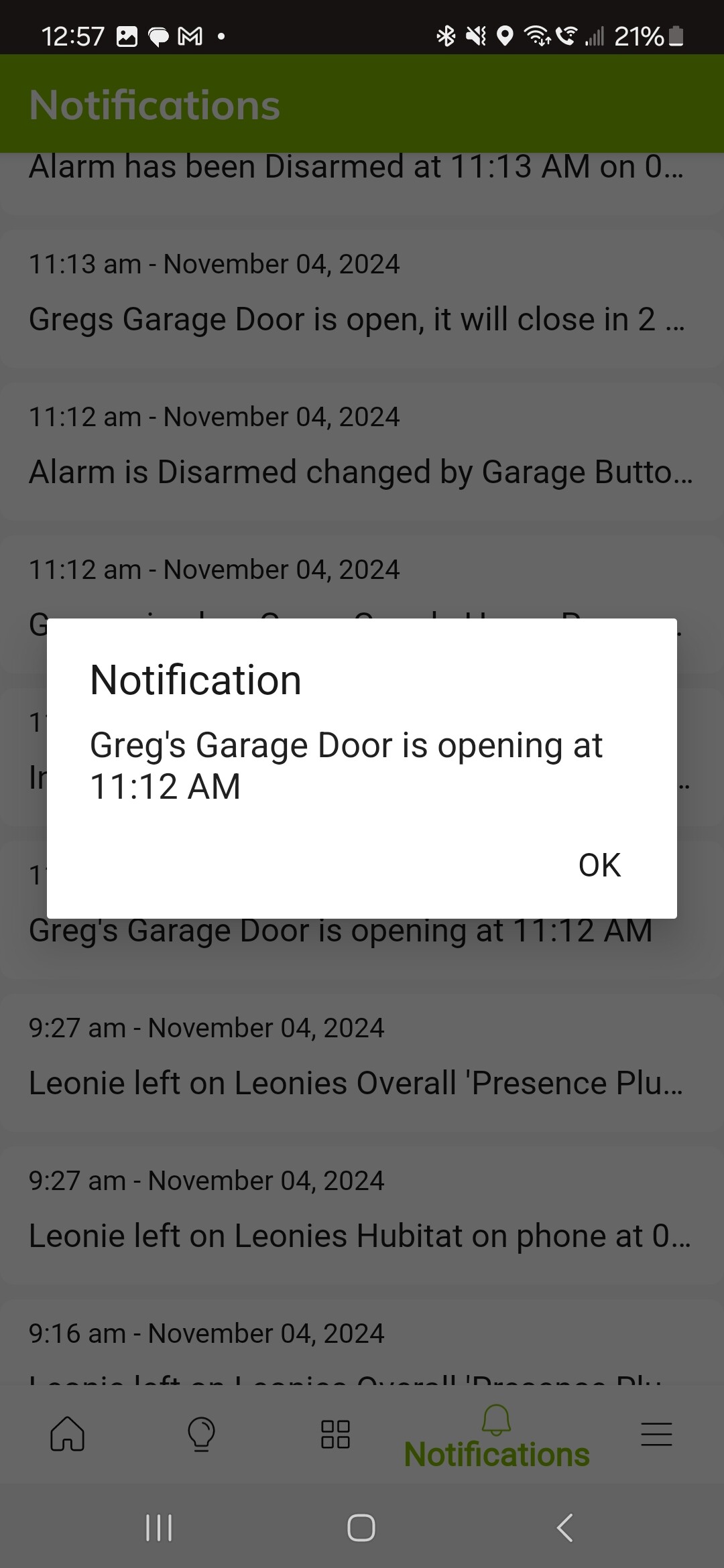The height and width of the screenshot is (1568, 724).
Task: Open the dashboards grid icon
Action: coord(337,1434)
